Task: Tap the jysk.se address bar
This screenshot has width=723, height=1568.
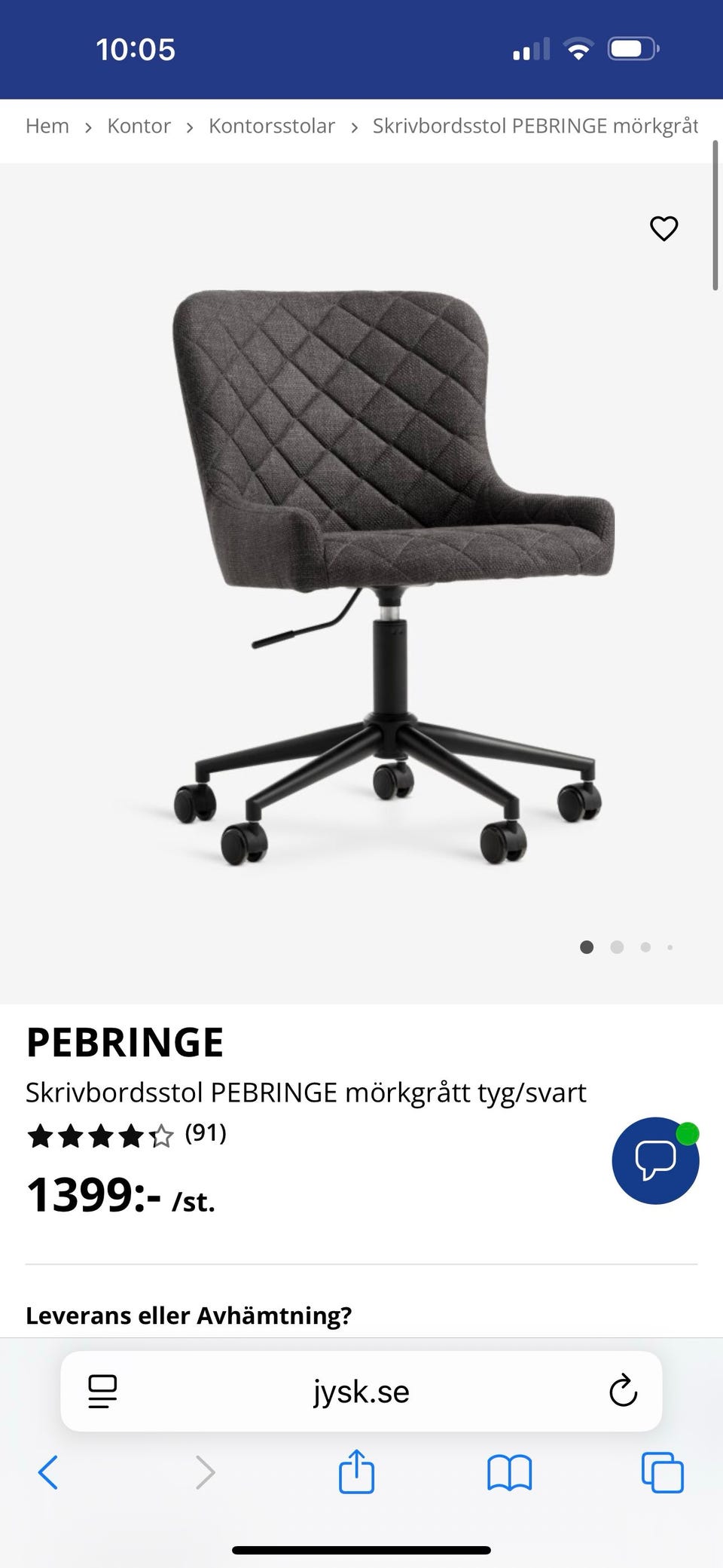Action: coord(361,1391)
